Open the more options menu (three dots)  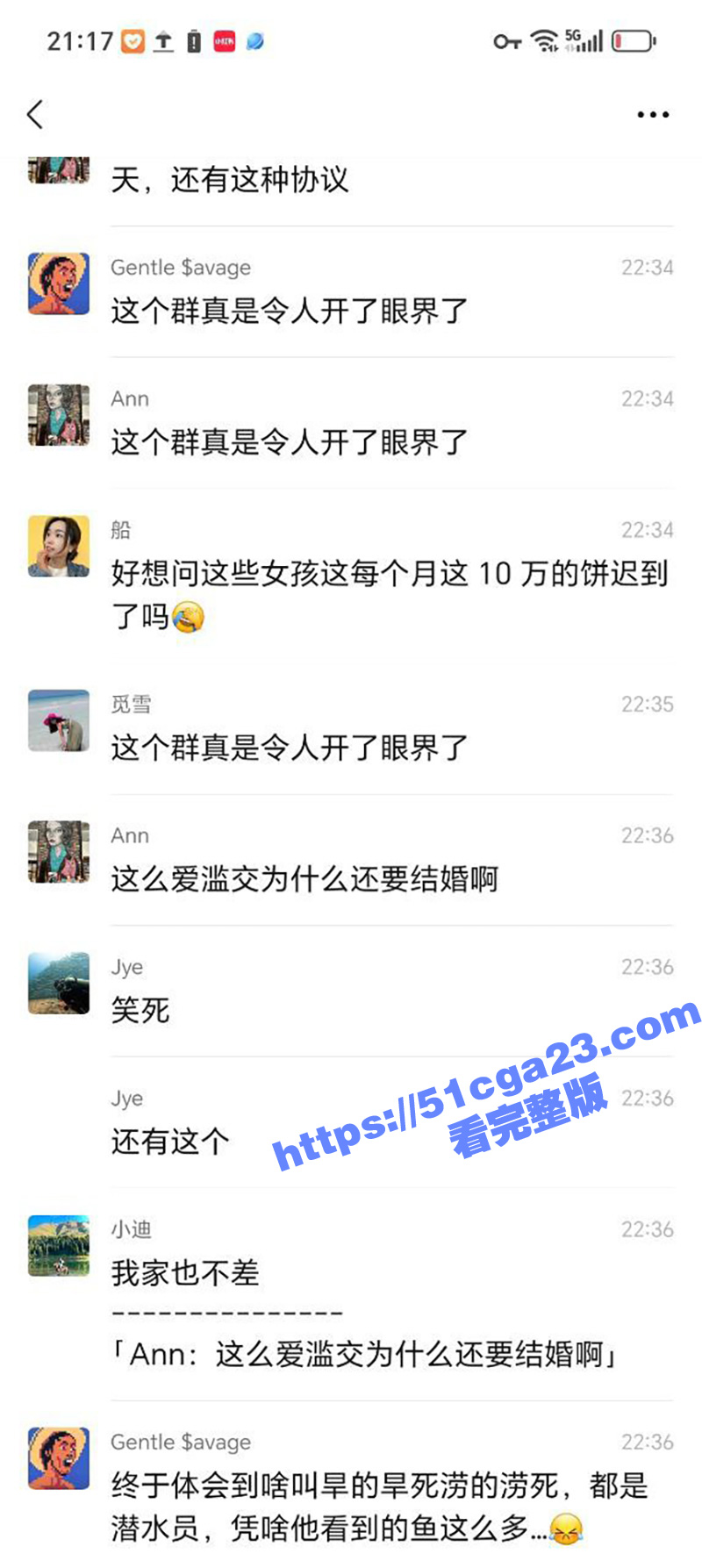point(651,114)
